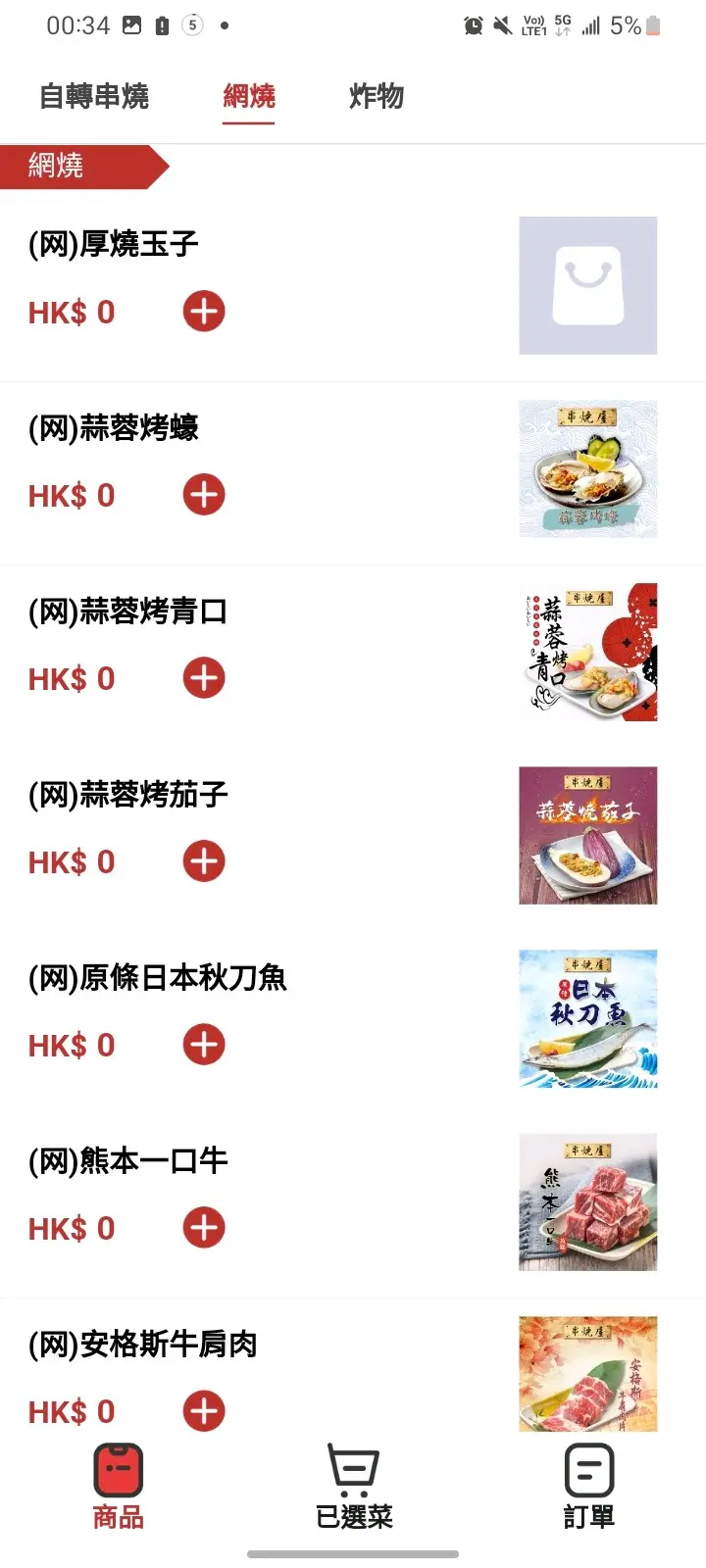
Task: Add (网)原條日本秋刀魚 to the cart
Action: [x=204, y=1045]
